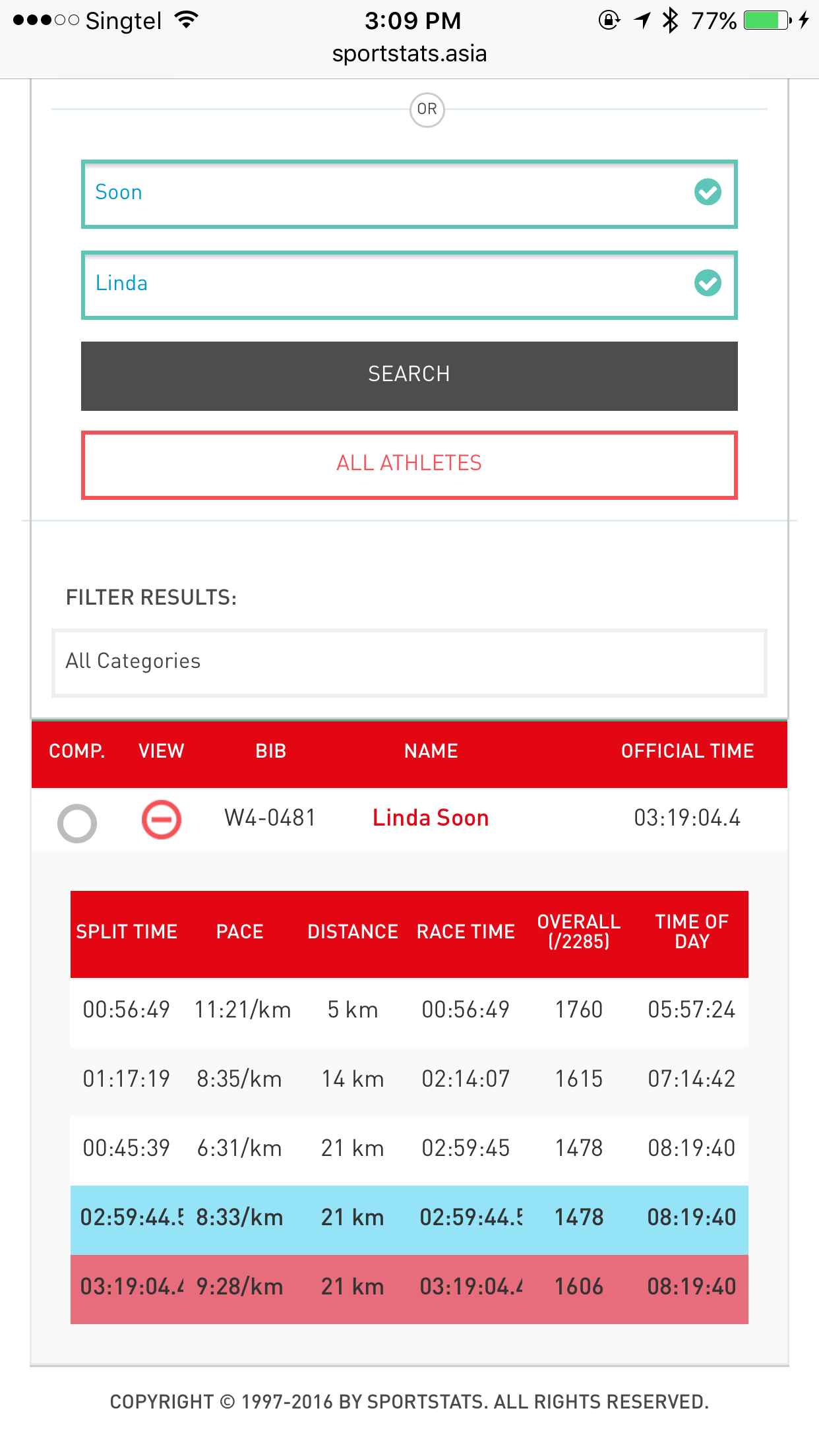Show ALL ATHLETES
Viewport: 819px width, 1456px height.
click(409, 465)
